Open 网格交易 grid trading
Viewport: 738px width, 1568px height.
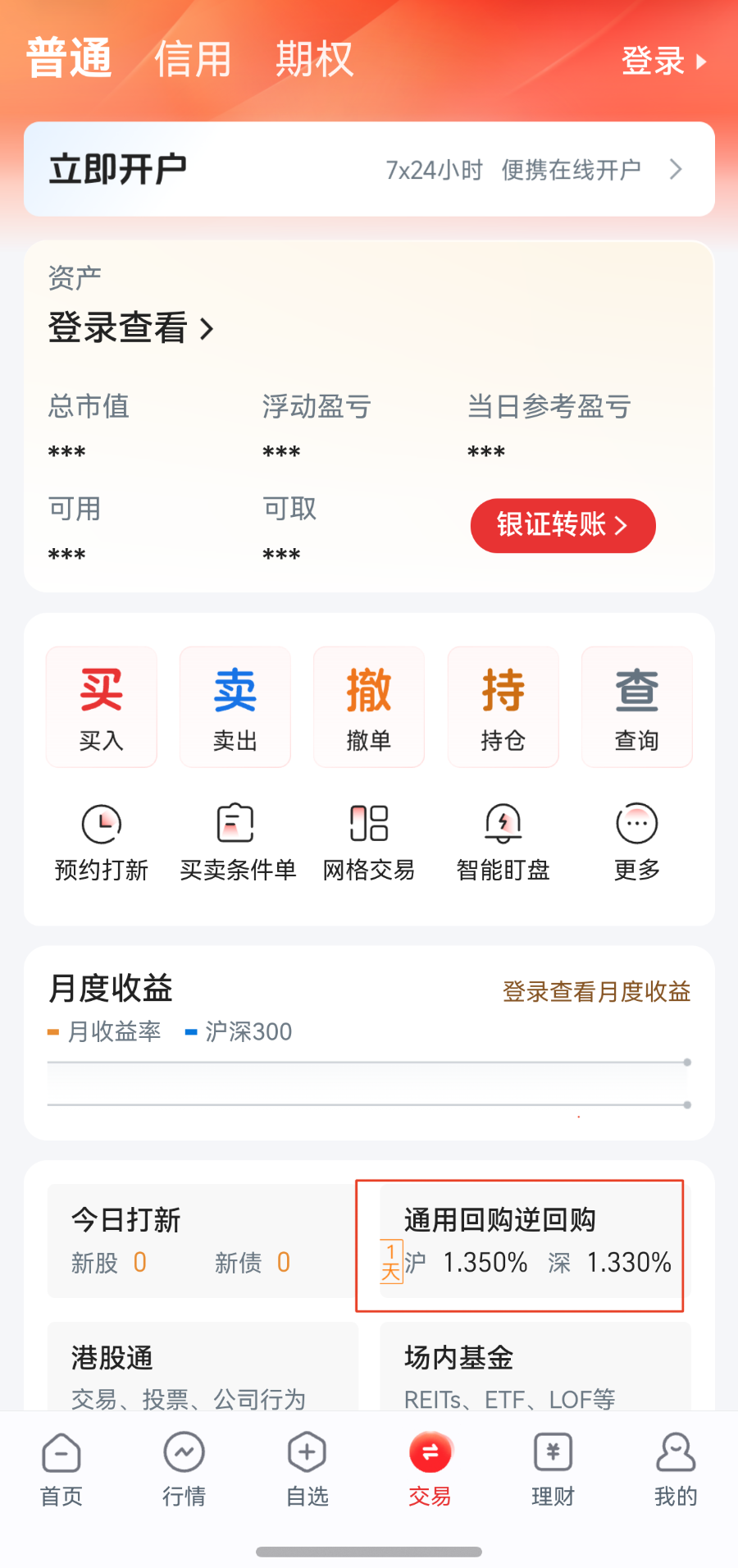(369, 841)
